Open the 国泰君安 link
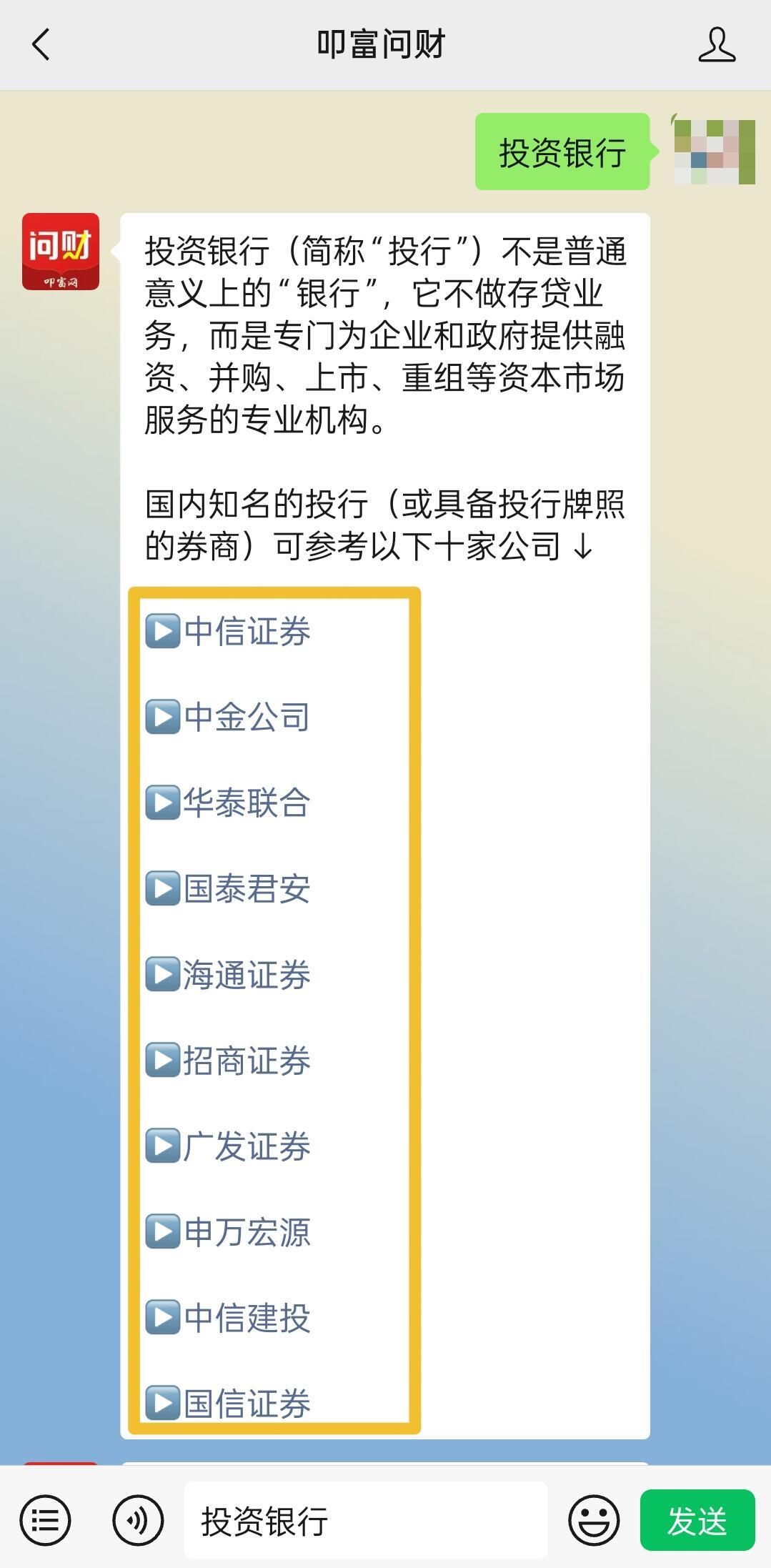This screenshot has width=771, height=1568. point(228,888)
